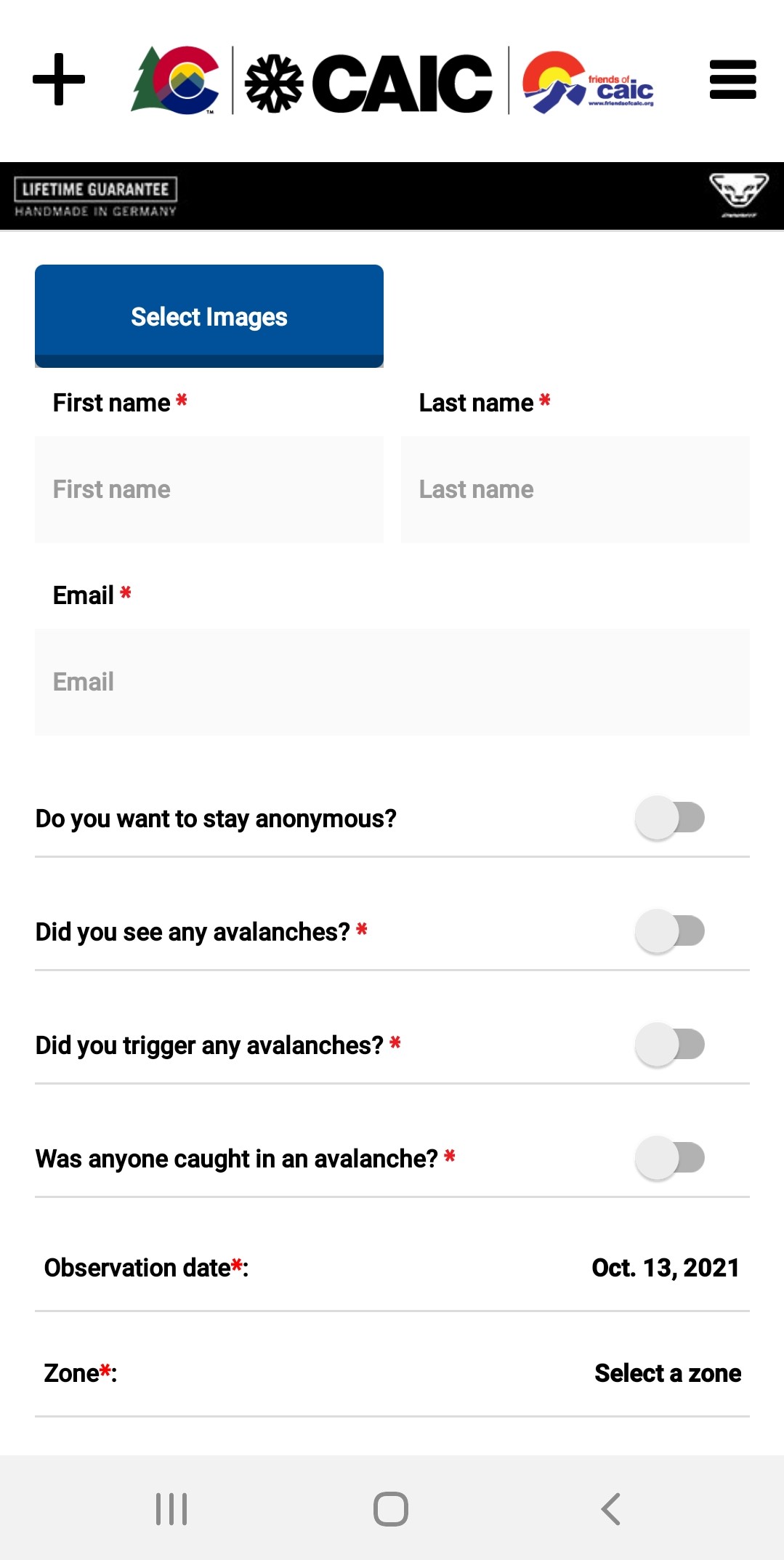784x1560 pixels.
Task: Go to the home screen
Action: (x=391, y=1509)
